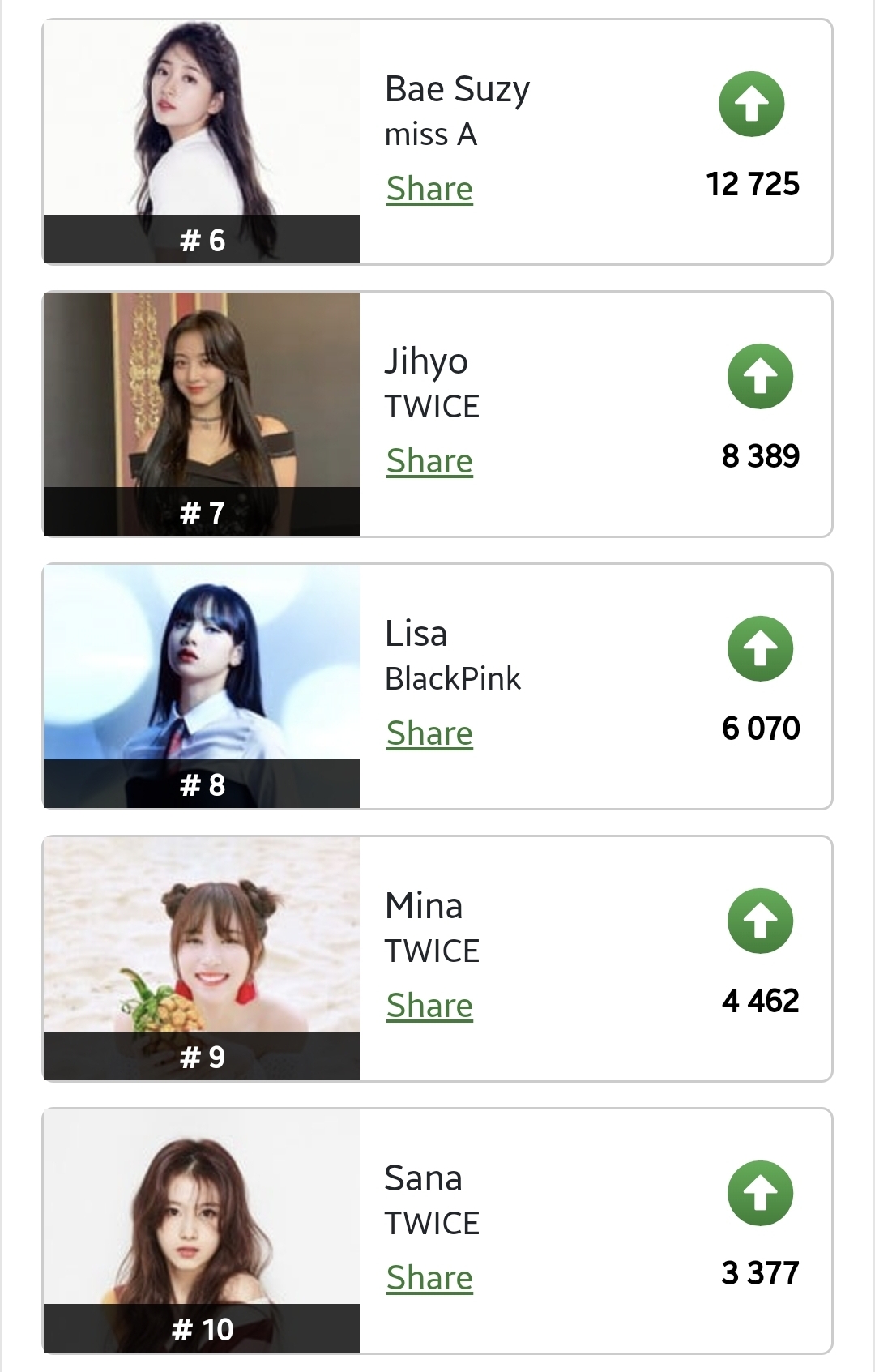The height and width of the screenshot is (1372, 875).
Task: Open Sana's photo at rank 10
Action: pos(201,1209)
